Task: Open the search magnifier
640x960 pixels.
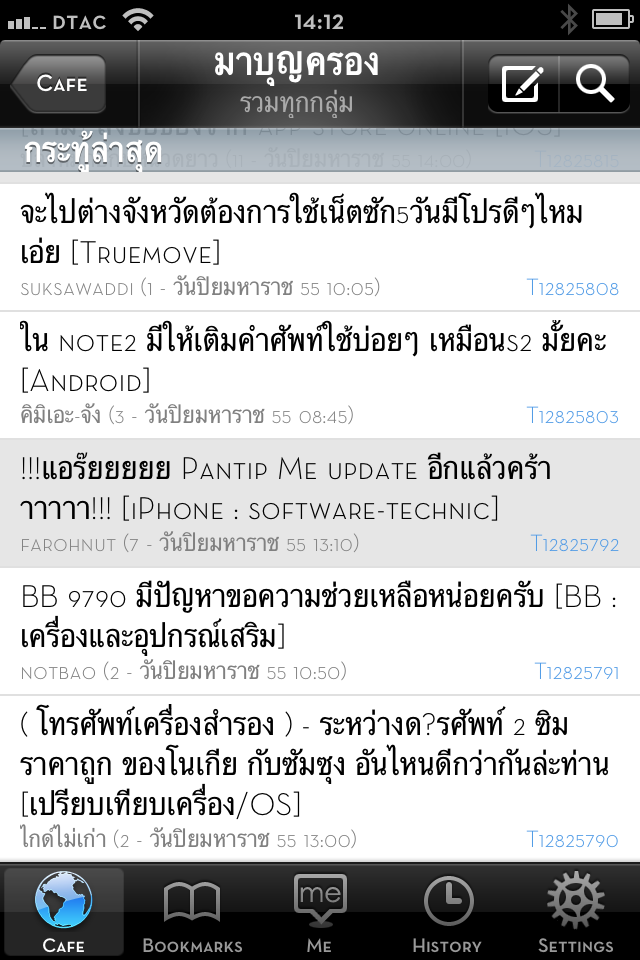Action: (x=595, y=84)
